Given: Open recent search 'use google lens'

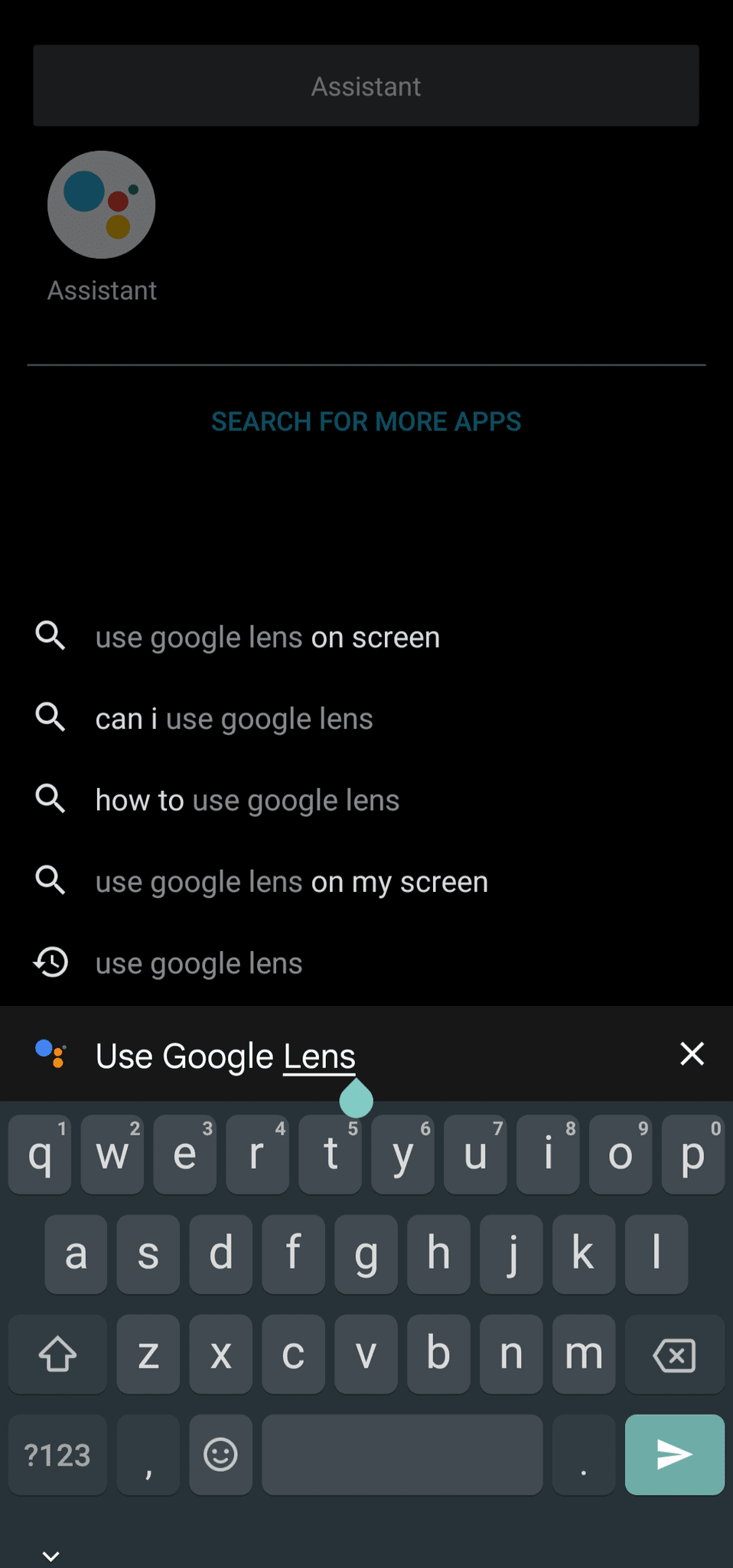Looking at the screenshot, I should pos(199,963).
